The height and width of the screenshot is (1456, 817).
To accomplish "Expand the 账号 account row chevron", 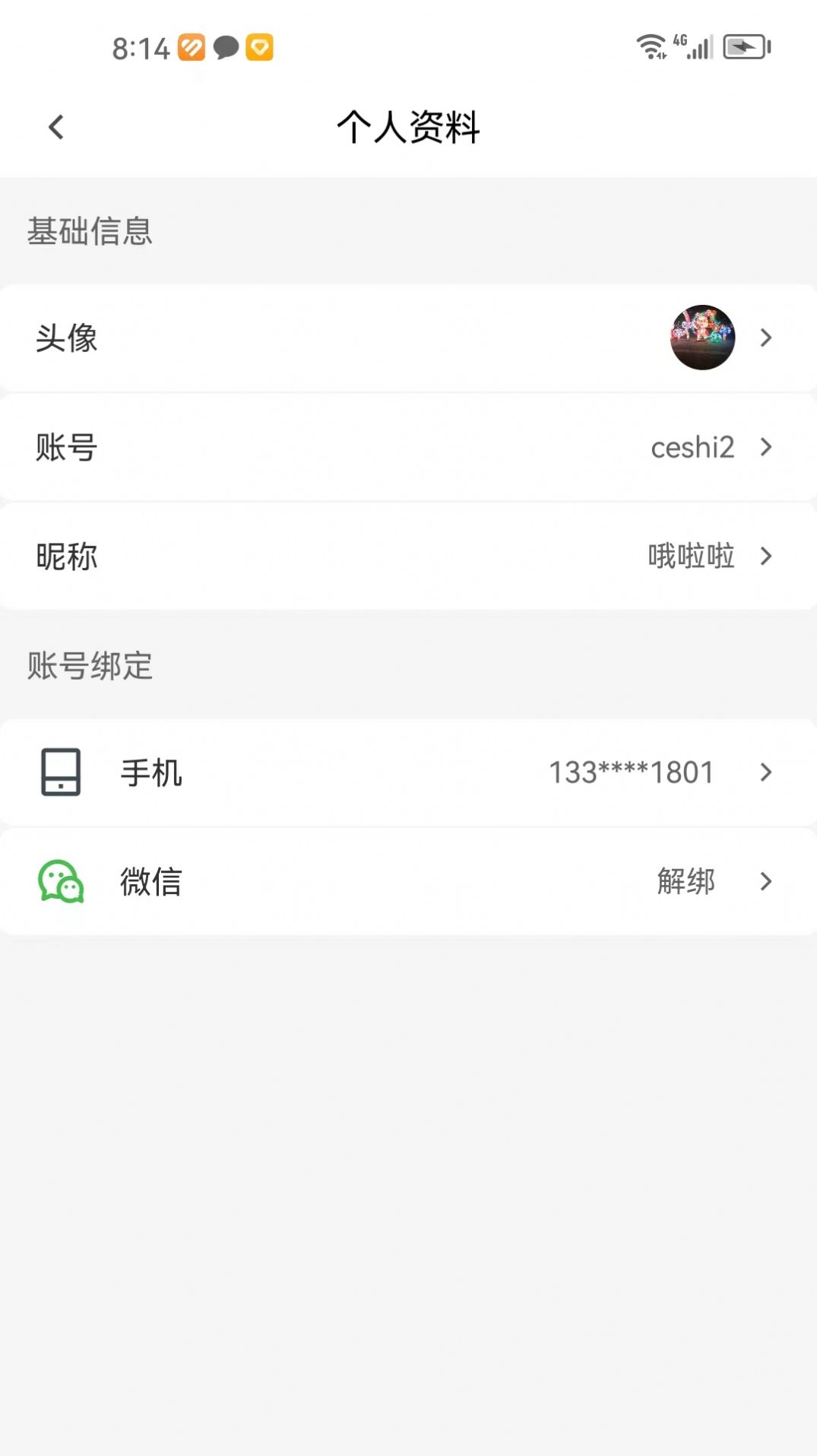I will click(x=765, y=448).
